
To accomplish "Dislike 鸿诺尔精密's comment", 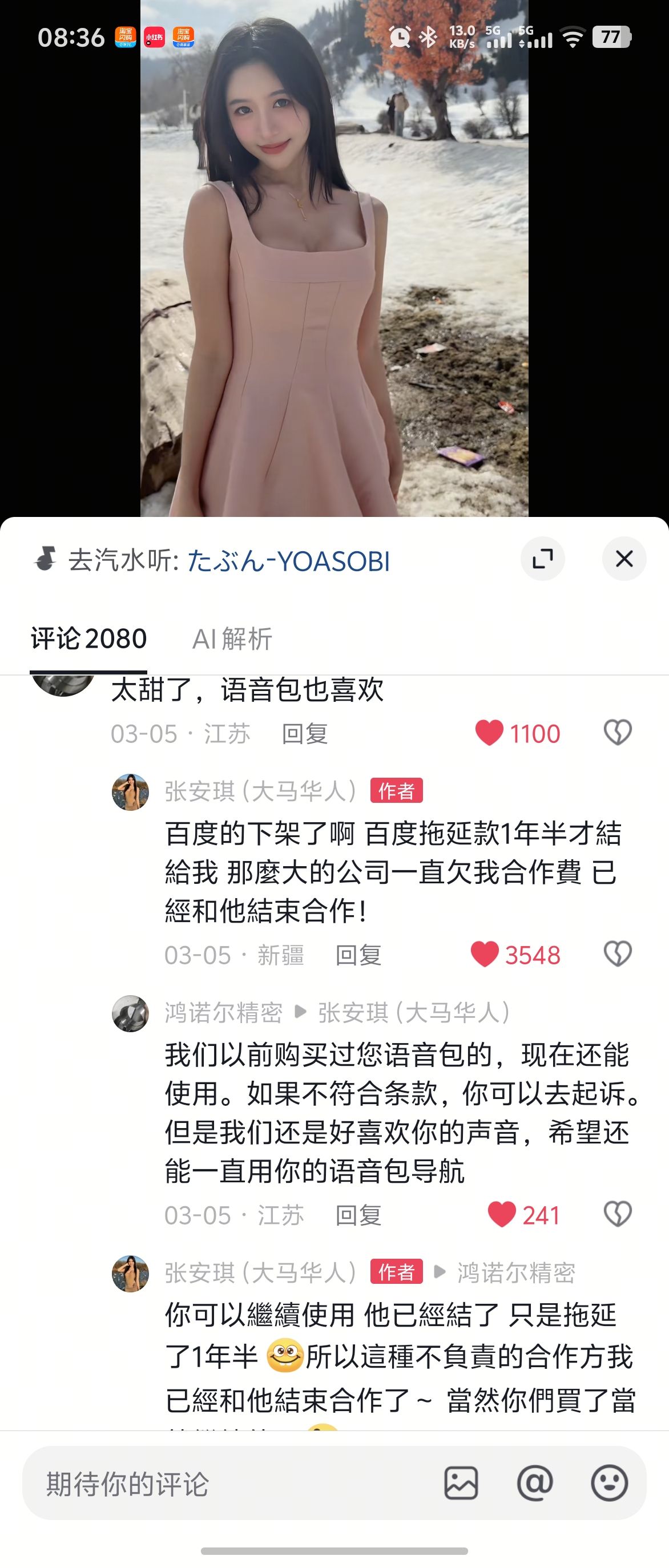I will tap(617, 1214).
